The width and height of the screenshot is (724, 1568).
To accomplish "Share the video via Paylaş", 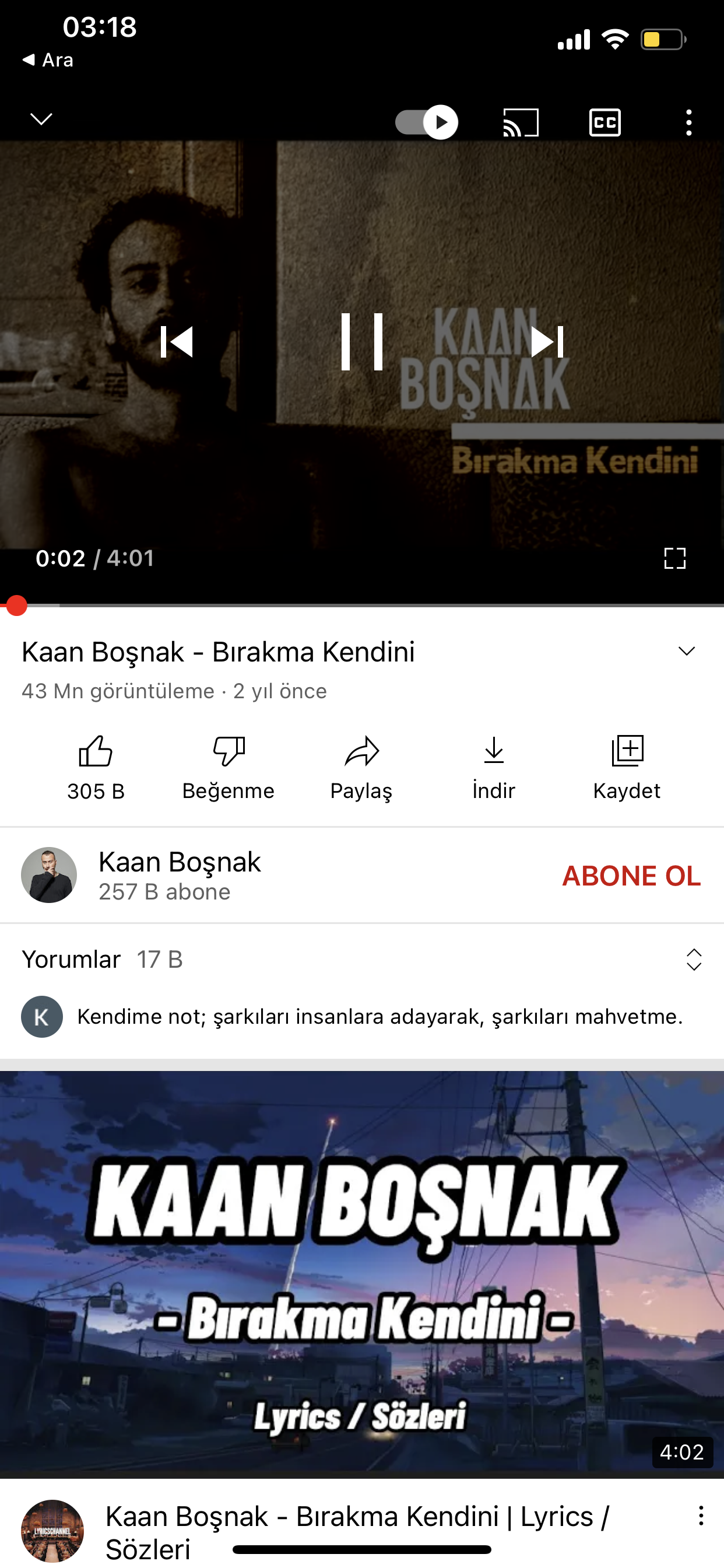I will point(361,766).
